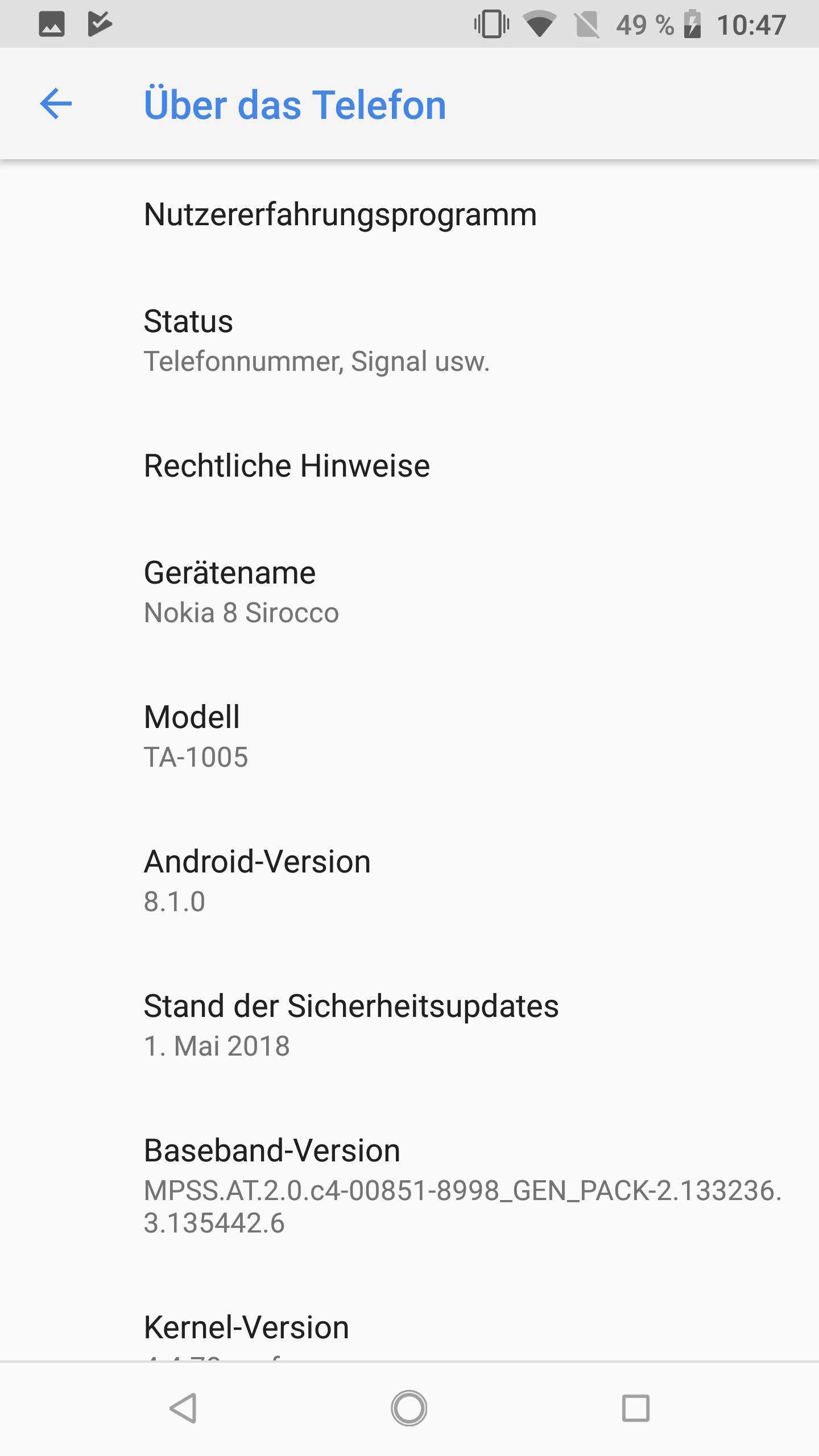Tap the system home button
819x1456 pixels.
[x=409, y=1408]
